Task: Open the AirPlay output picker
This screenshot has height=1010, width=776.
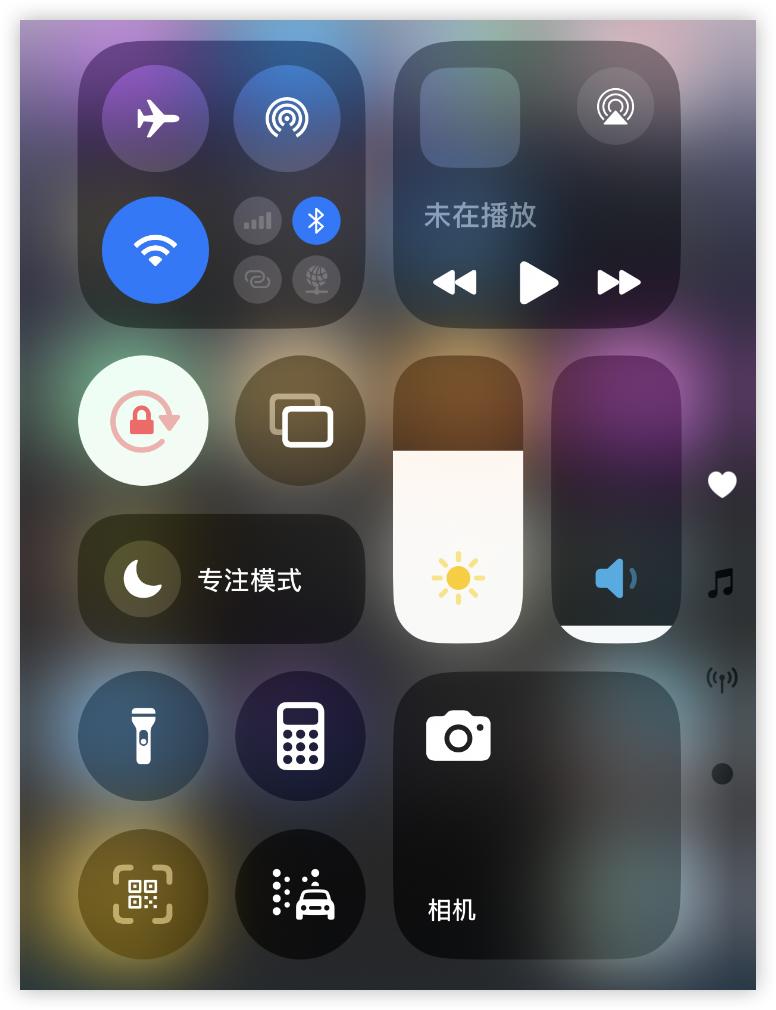Action: pos(615,106)
